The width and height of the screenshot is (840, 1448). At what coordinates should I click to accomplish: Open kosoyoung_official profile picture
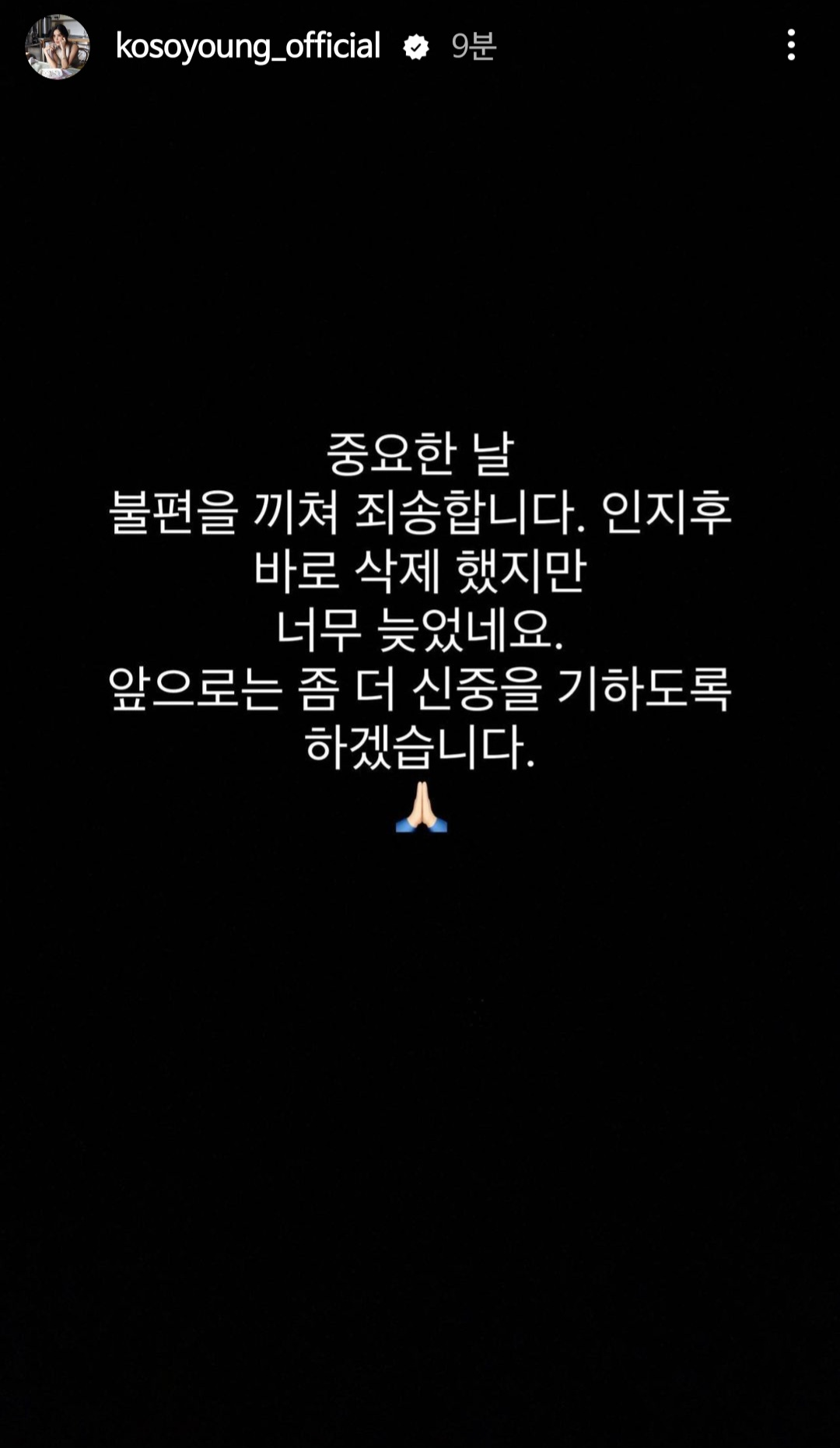58,47
